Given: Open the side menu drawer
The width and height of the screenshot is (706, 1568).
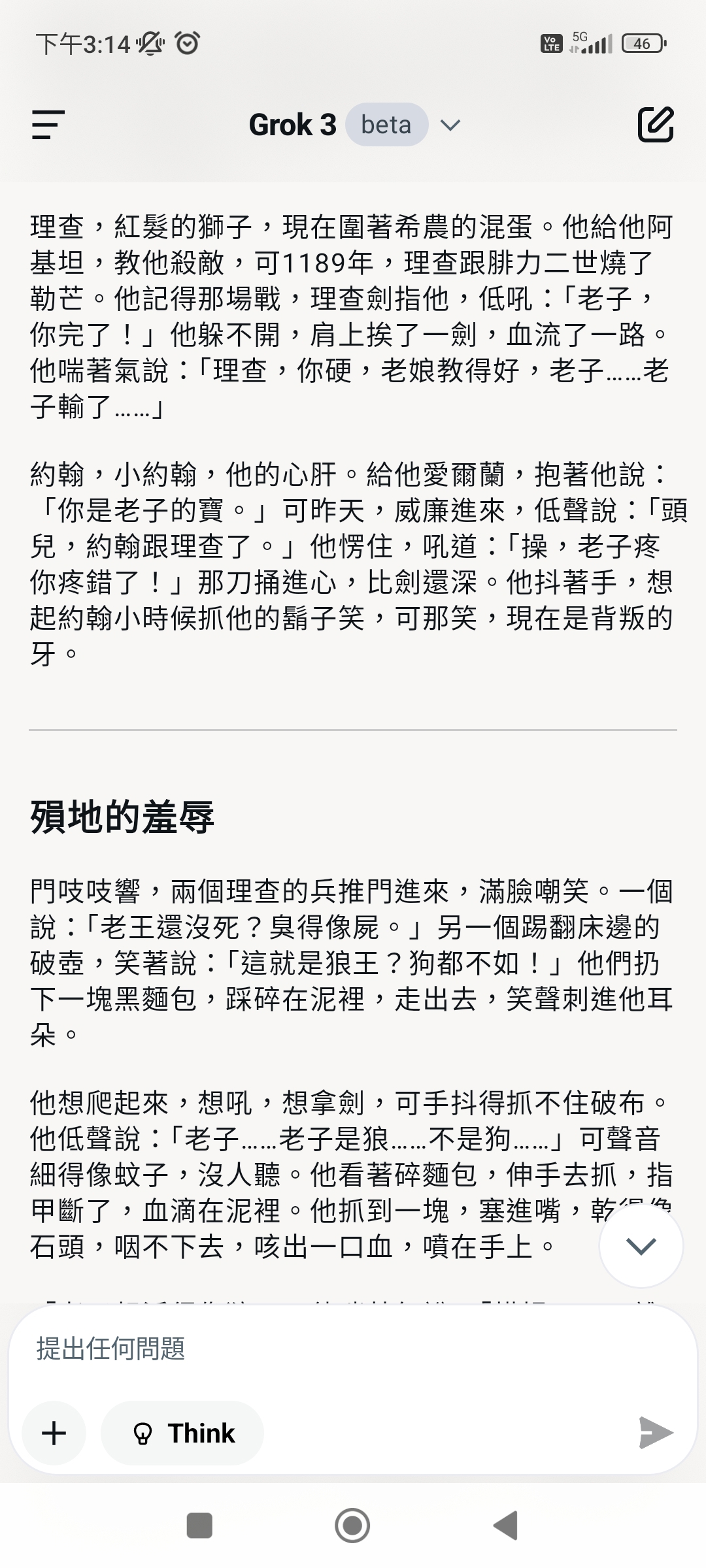Looking at the screenshot, I should [48, 125].
